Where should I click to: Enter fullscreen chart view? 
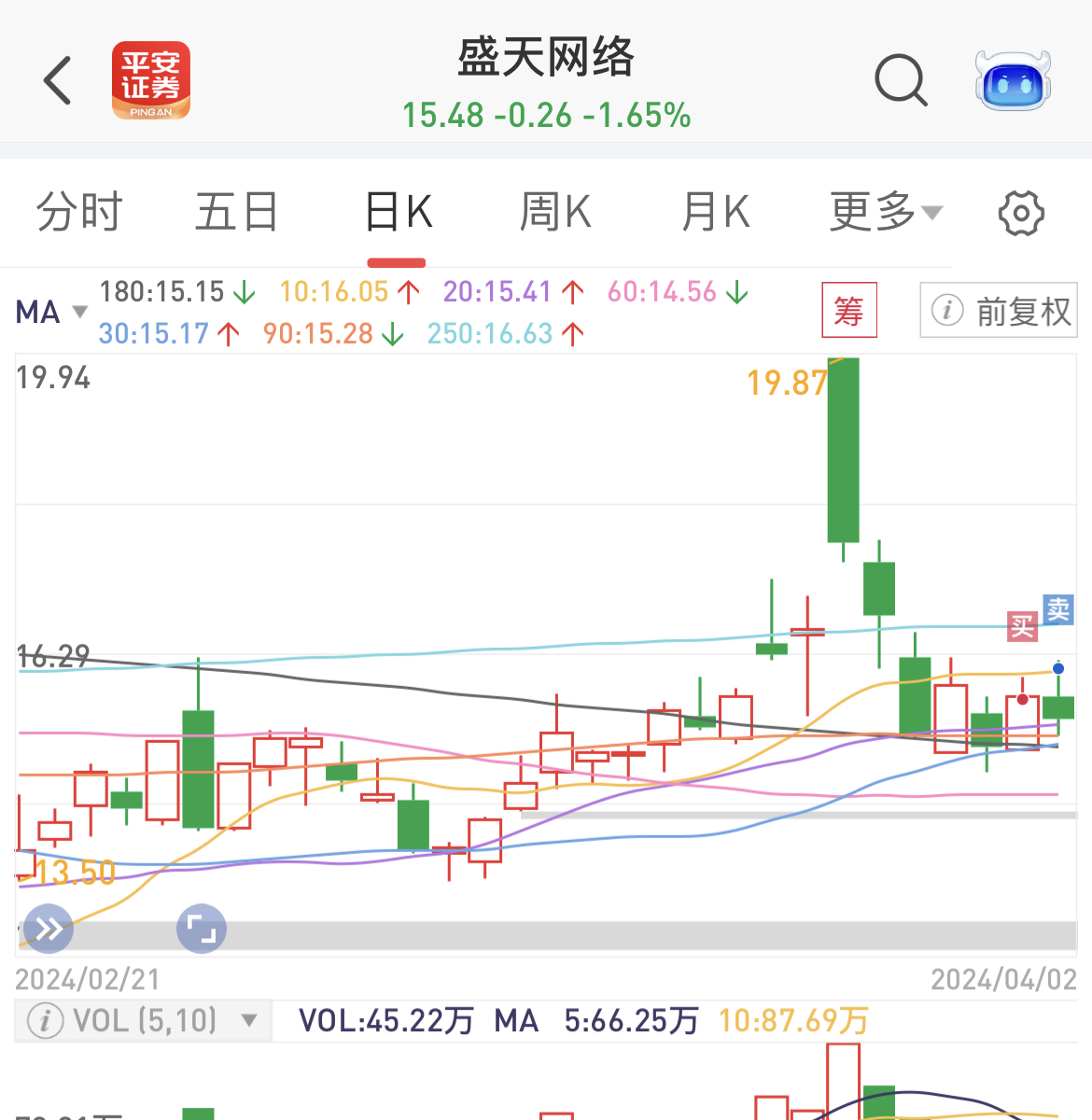pyautogui.click(x=202, y=929)
